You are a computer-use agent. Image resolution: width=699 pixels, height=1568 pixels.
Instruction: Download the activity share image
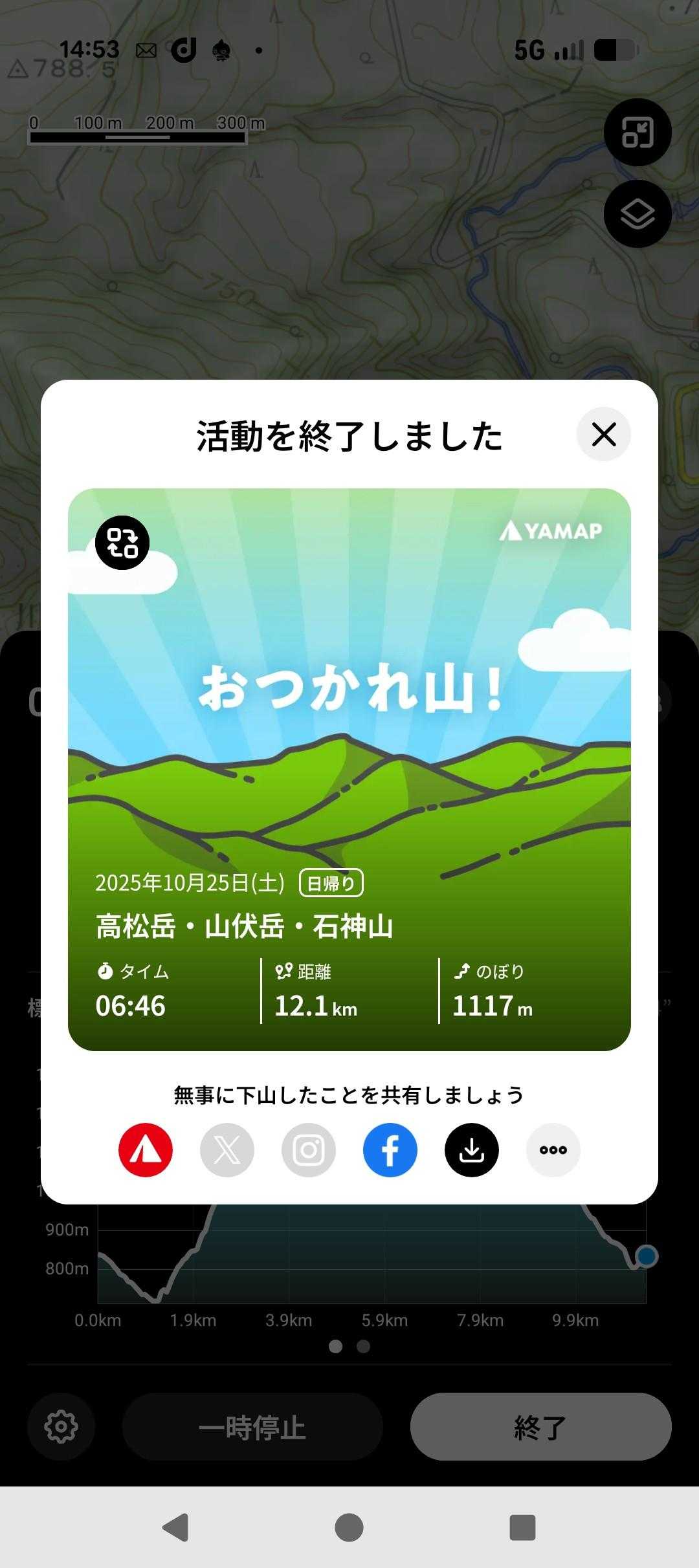(472, 1149)
